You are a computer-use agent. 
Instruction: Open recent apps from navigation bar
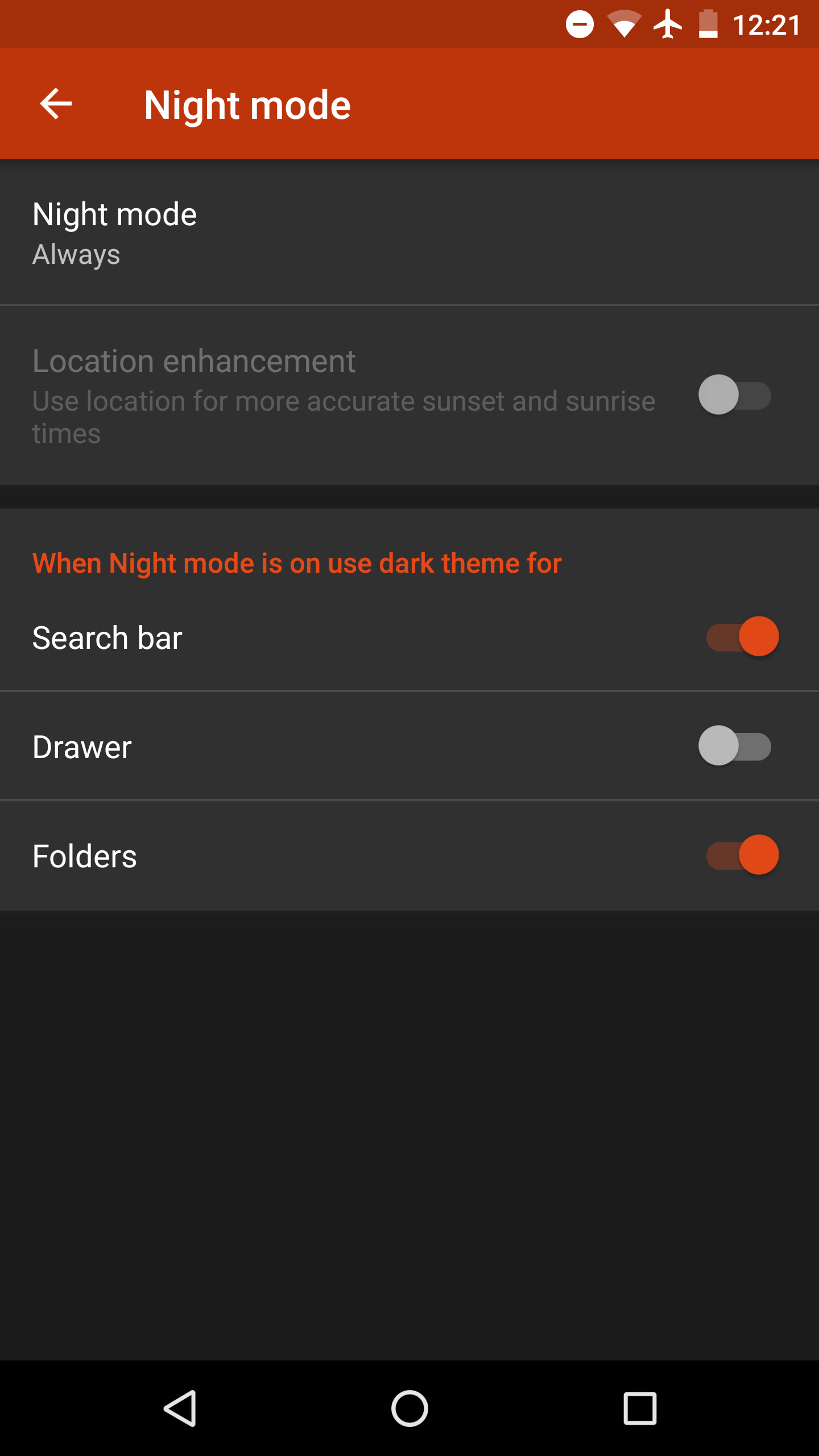pos(640,1409)
